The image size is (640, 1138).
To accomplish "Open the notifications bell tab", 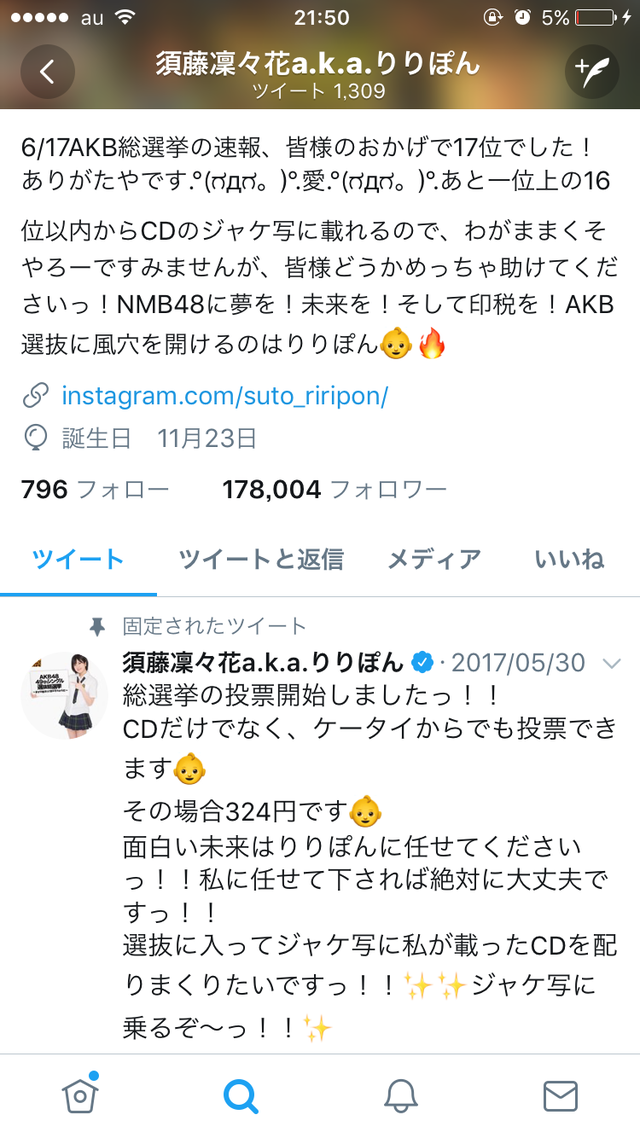I will pyautogui.click(x=400, y=1096).
